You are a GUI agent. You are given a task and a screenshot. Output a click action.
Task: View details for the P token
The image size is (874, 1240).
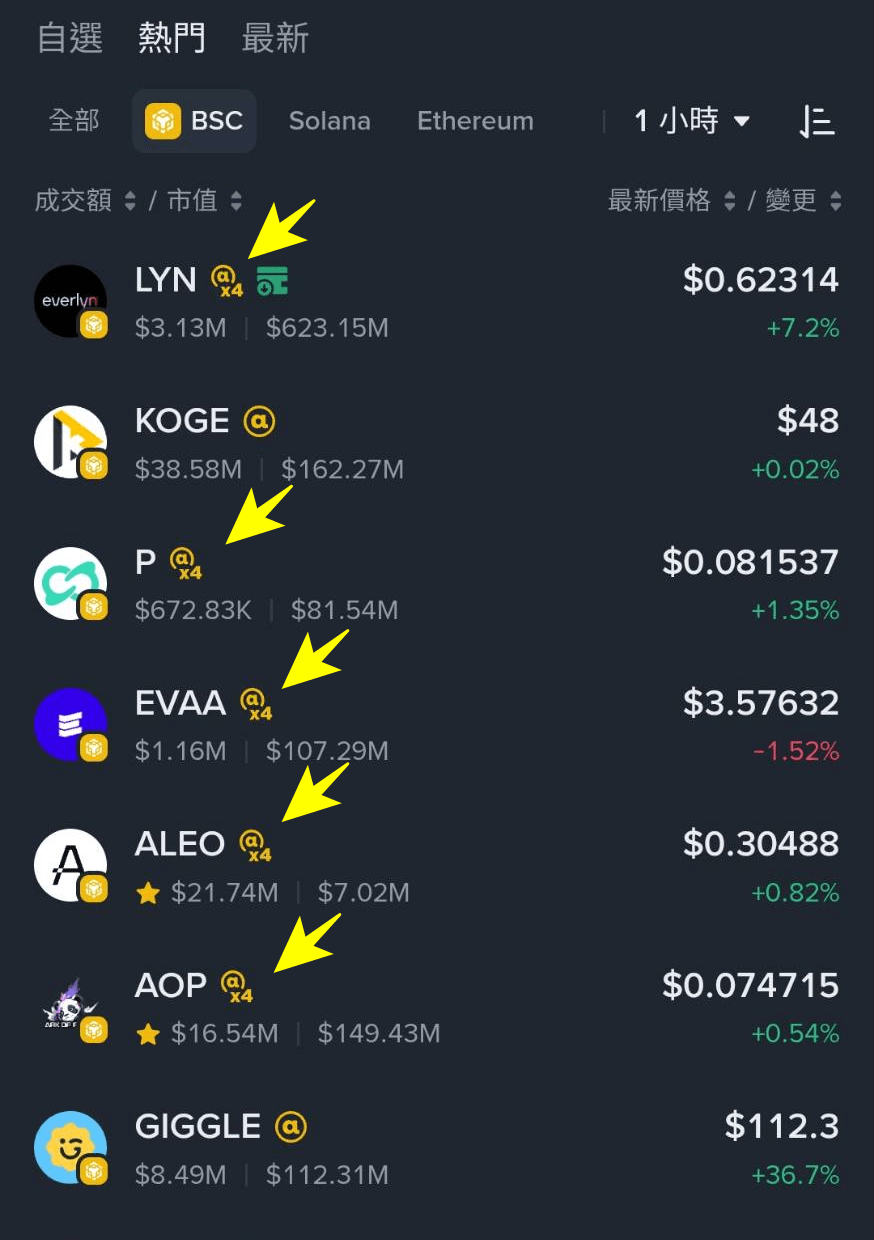pyautogui.click(x=437, y=583)
